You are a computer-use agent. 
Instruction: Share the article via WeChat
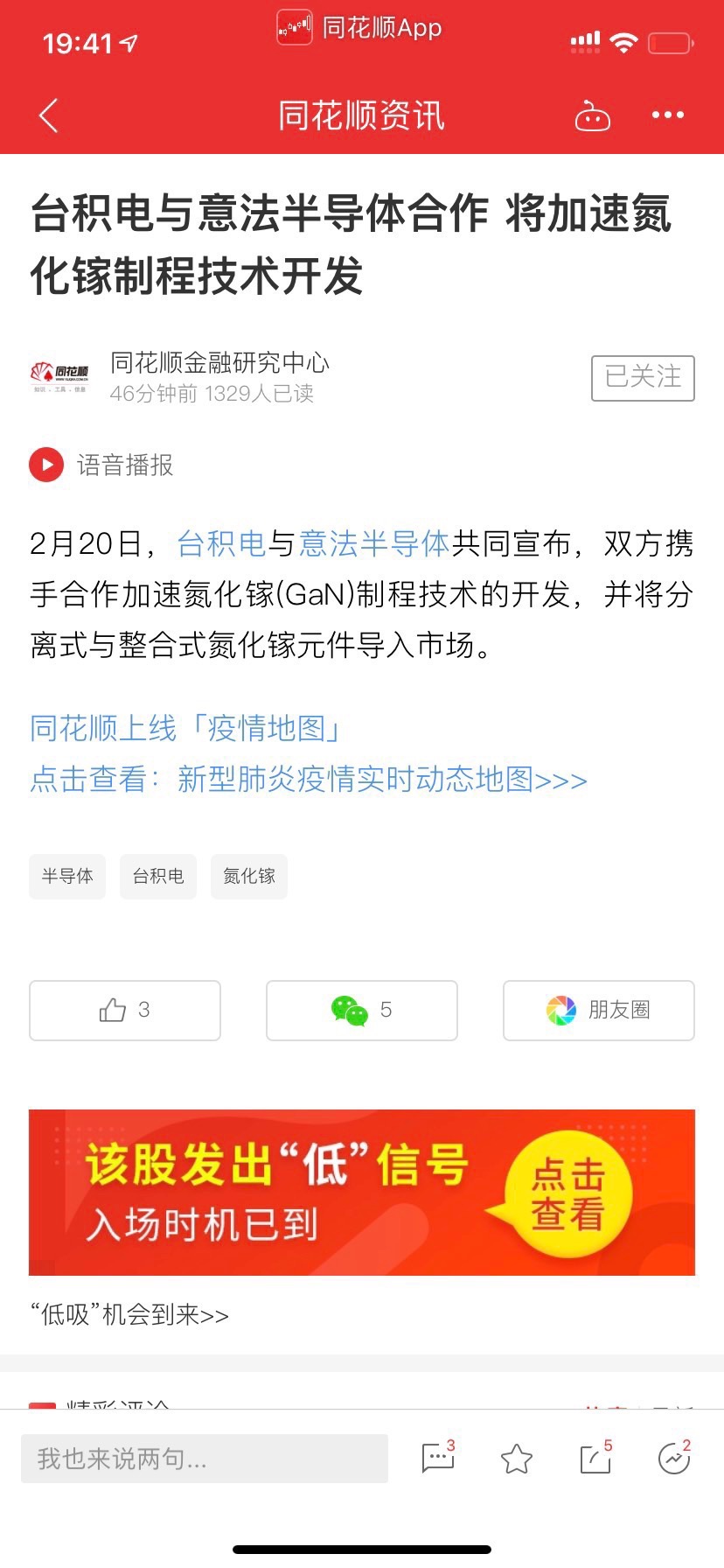361,1011
